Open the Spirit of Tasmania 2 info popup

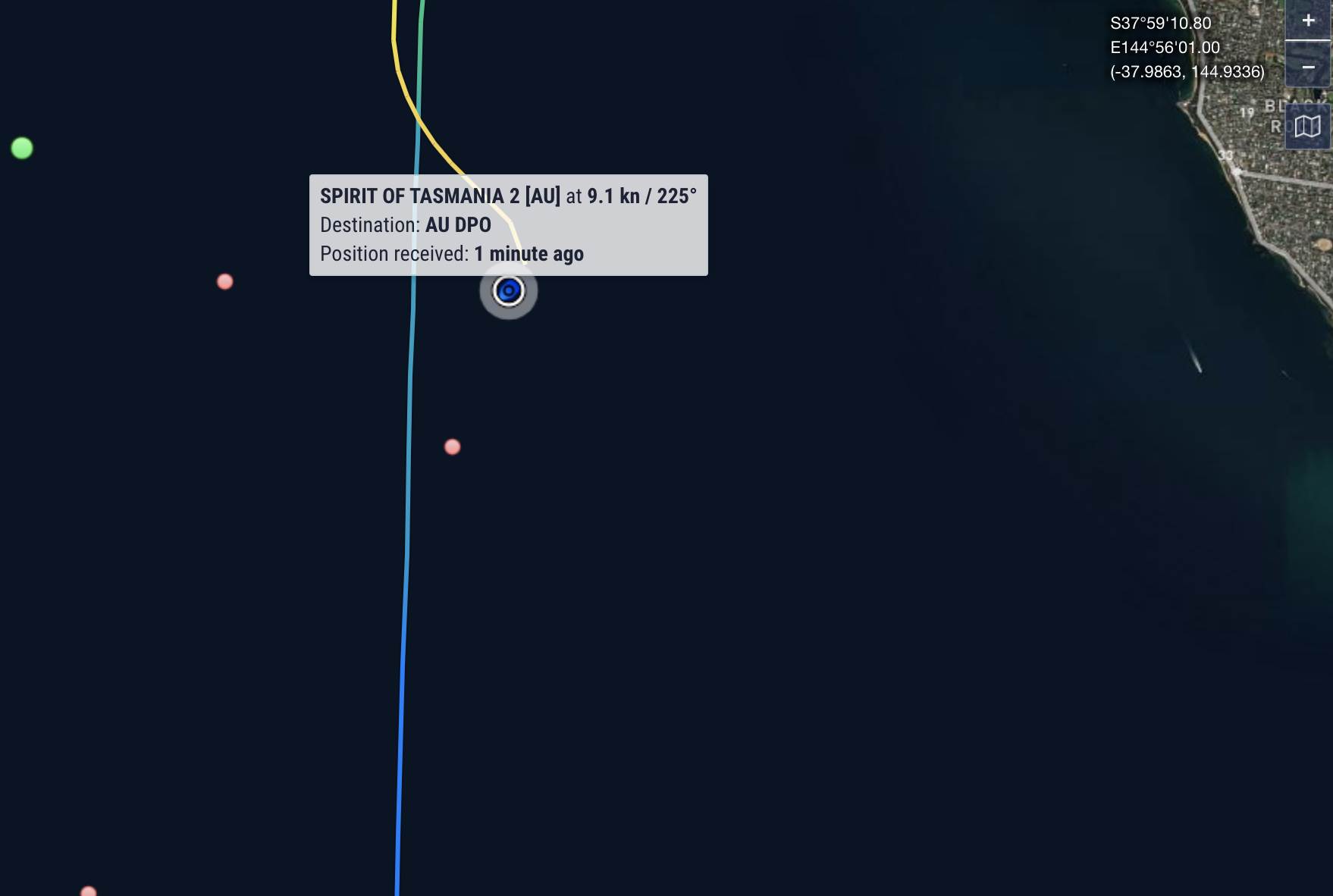(x=508, y=224)
